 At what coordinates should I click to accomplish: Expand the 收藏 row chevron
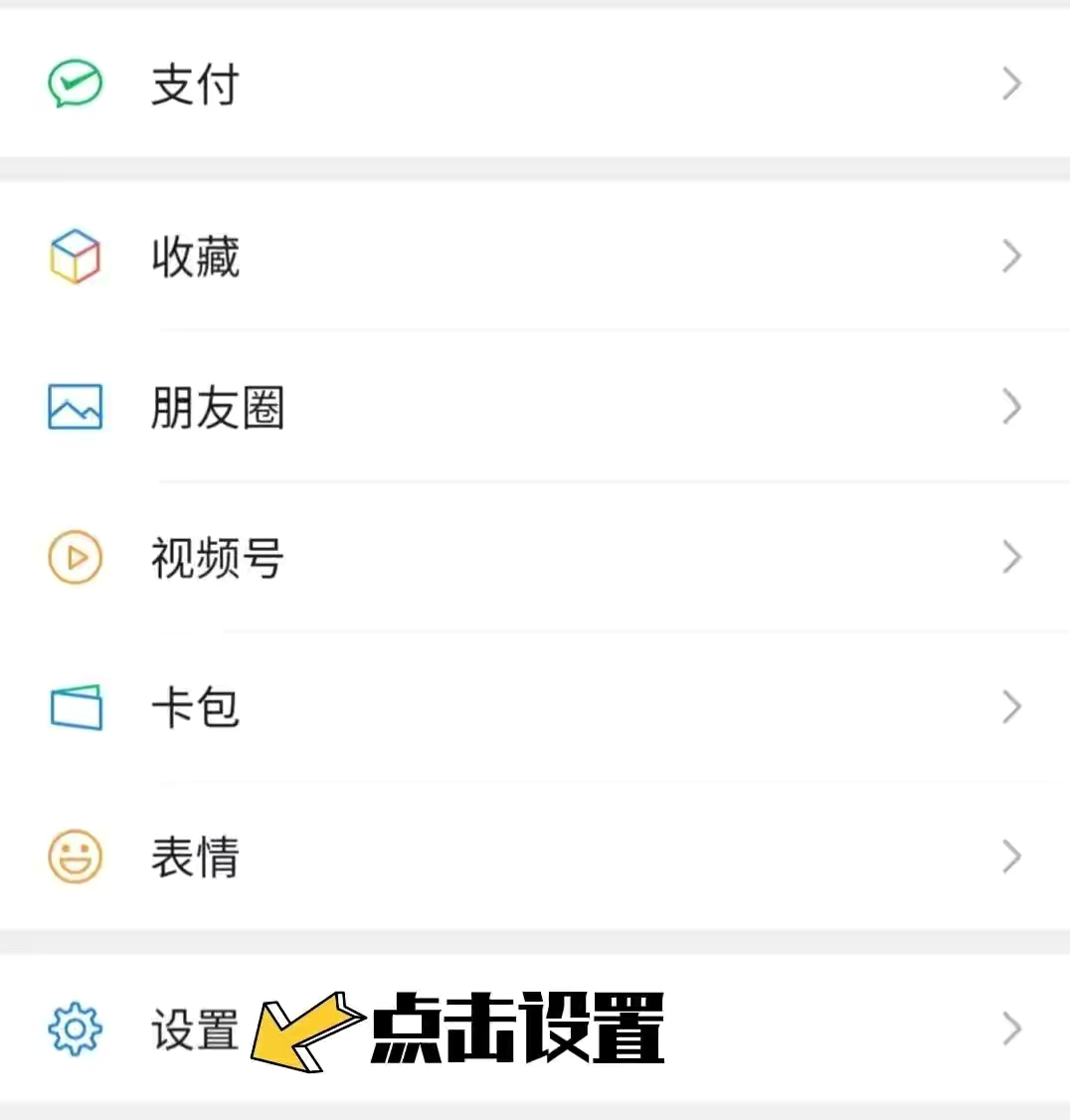click(x=1011, y=257)
